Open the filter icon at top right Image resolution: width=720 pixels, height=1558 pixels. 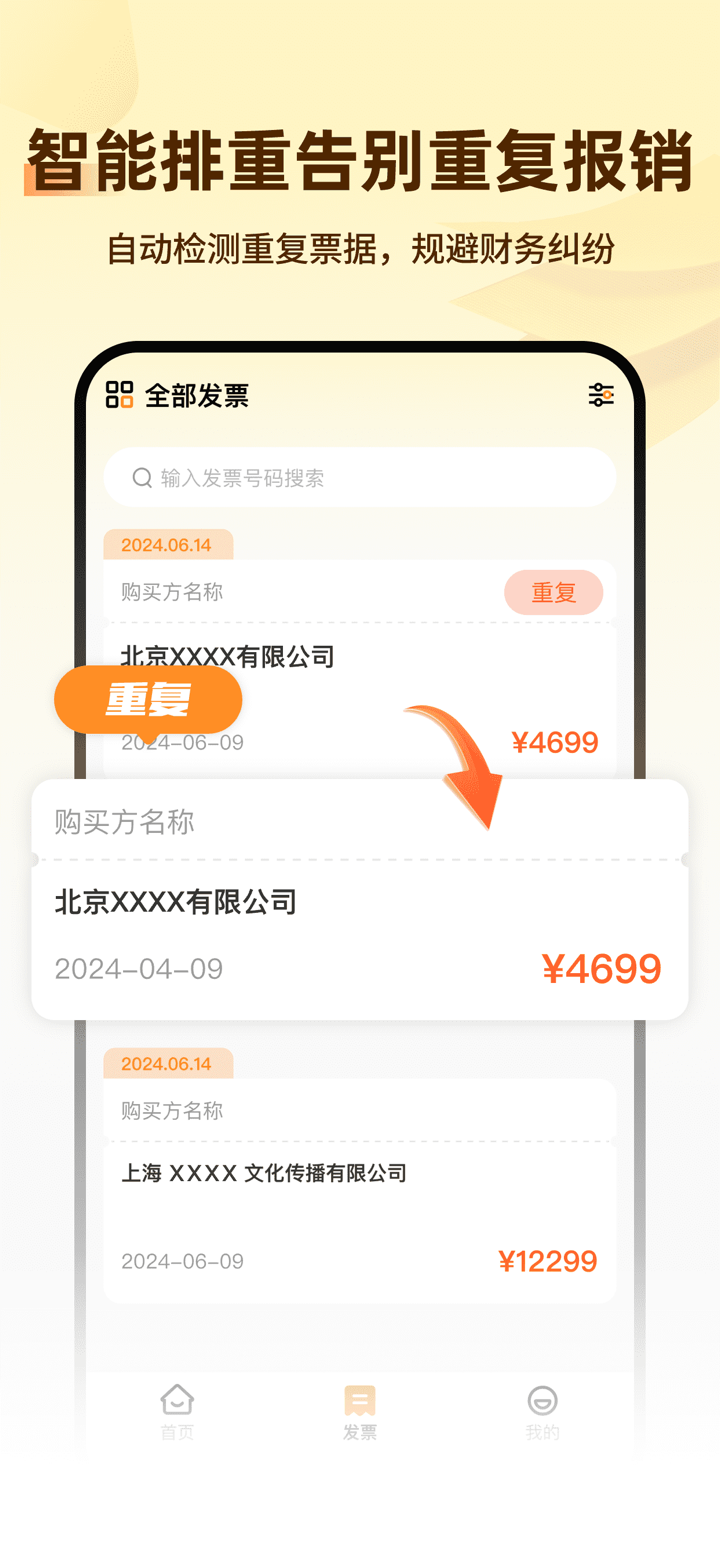tap(601, 394)
